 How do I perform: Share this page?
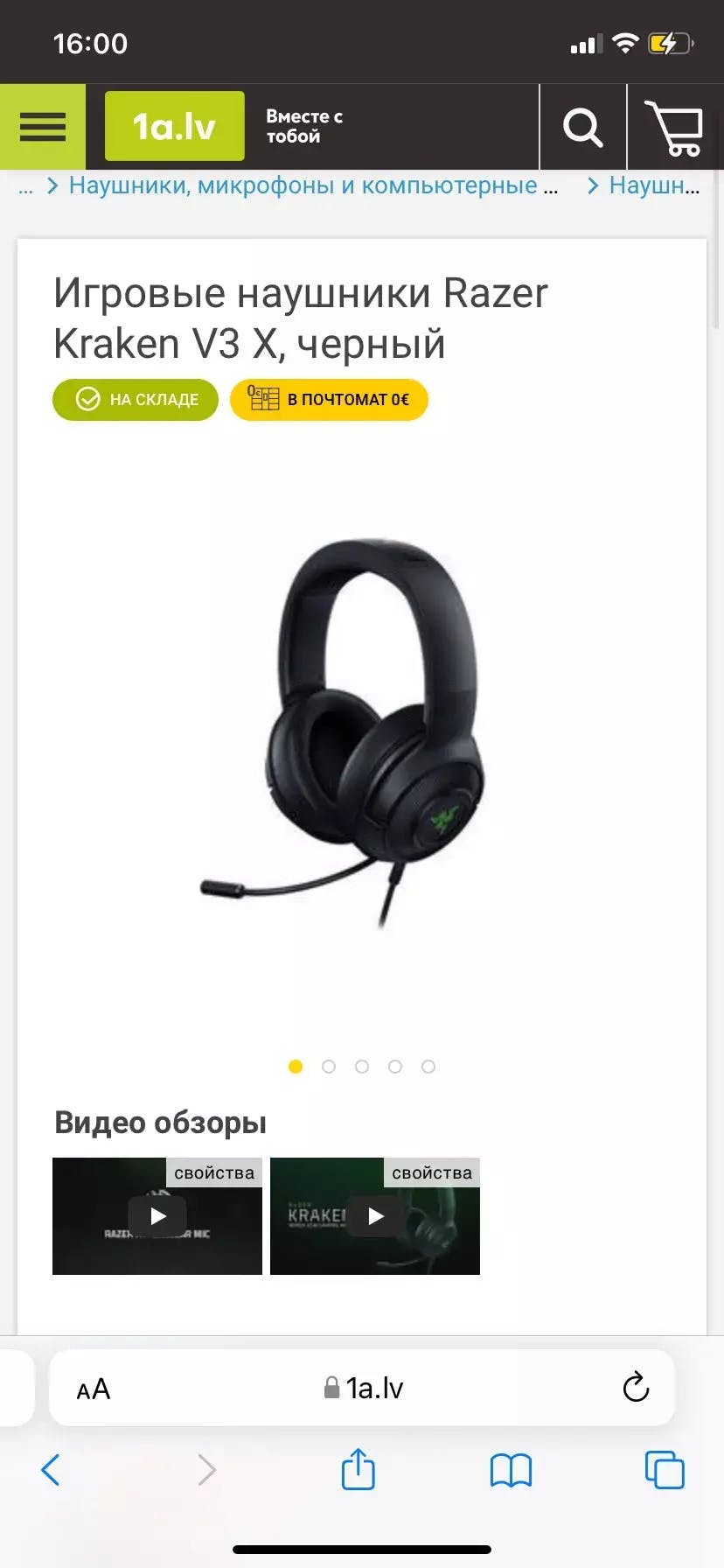tap(358, 1469)
